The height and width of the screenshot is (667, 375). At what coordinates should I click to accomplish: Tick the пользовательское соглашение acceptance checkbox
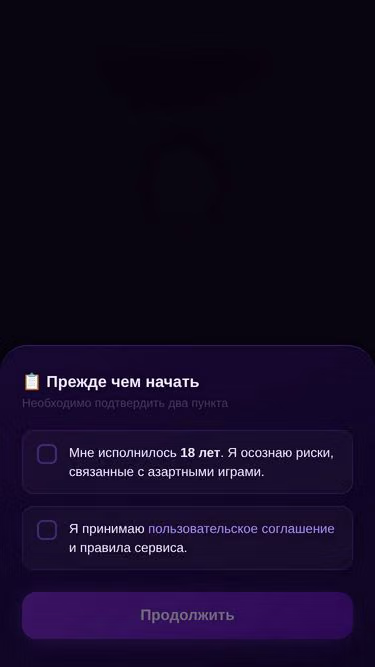click(x=47, y=530)
